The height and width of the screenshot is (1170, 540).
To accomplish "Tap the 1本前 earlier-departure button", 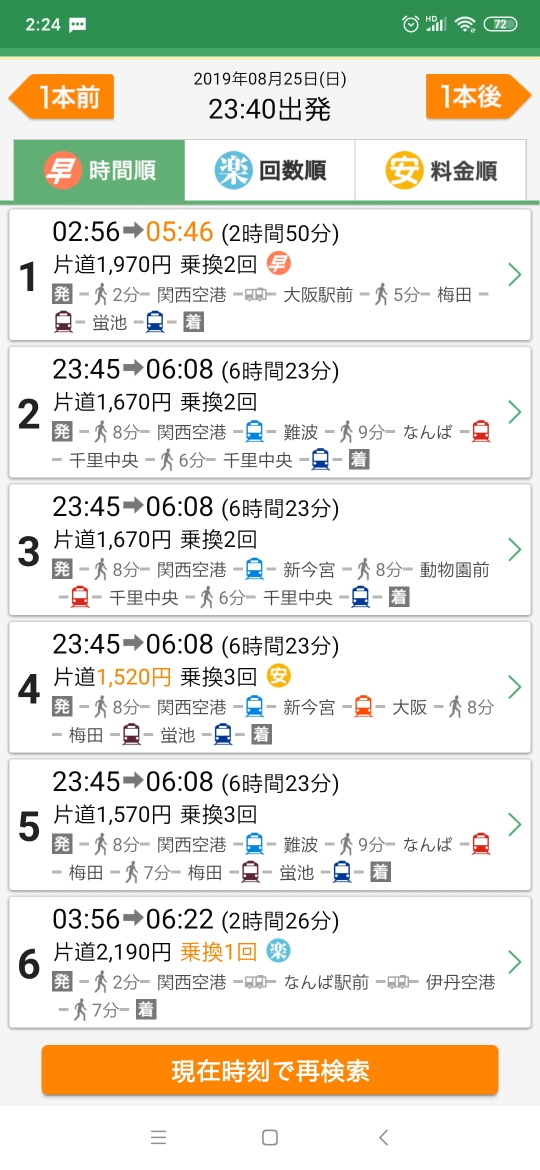I will 62,97.
